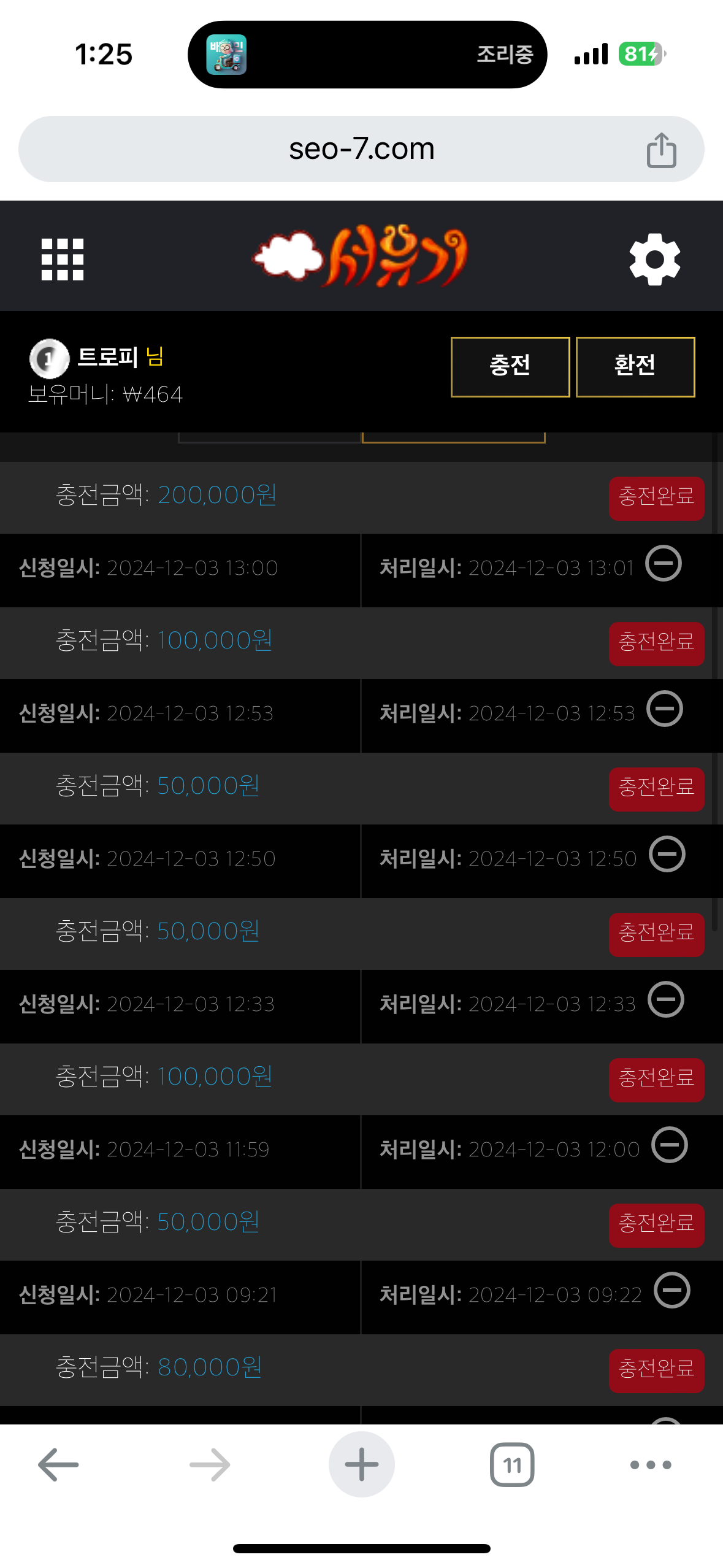Delete the entry processed at 12:53

pyautogui.click(x=665, y=709)
